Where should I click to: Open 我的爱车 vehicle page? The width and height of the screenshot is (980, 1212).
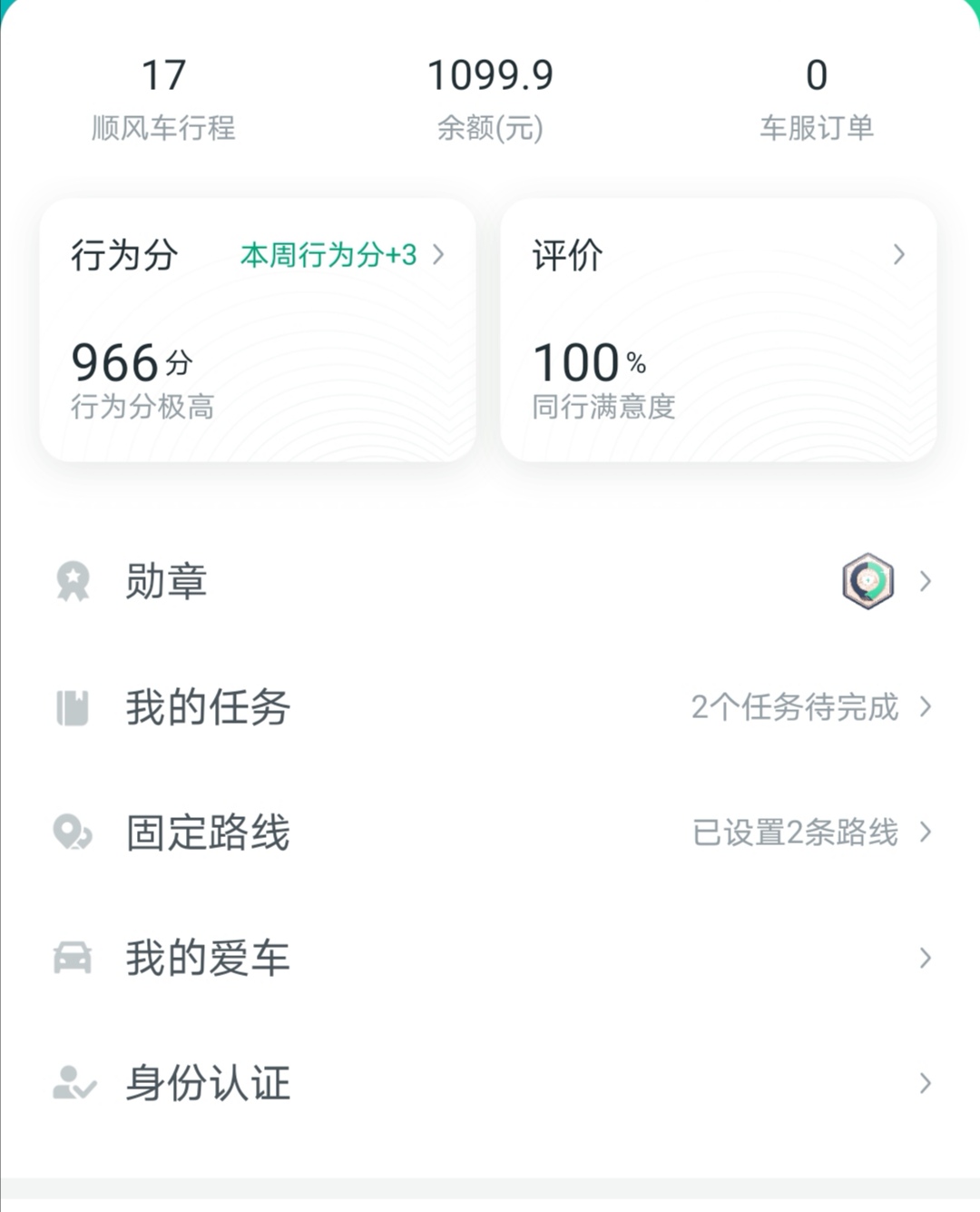pyautogui.click(x=490, y=957)
